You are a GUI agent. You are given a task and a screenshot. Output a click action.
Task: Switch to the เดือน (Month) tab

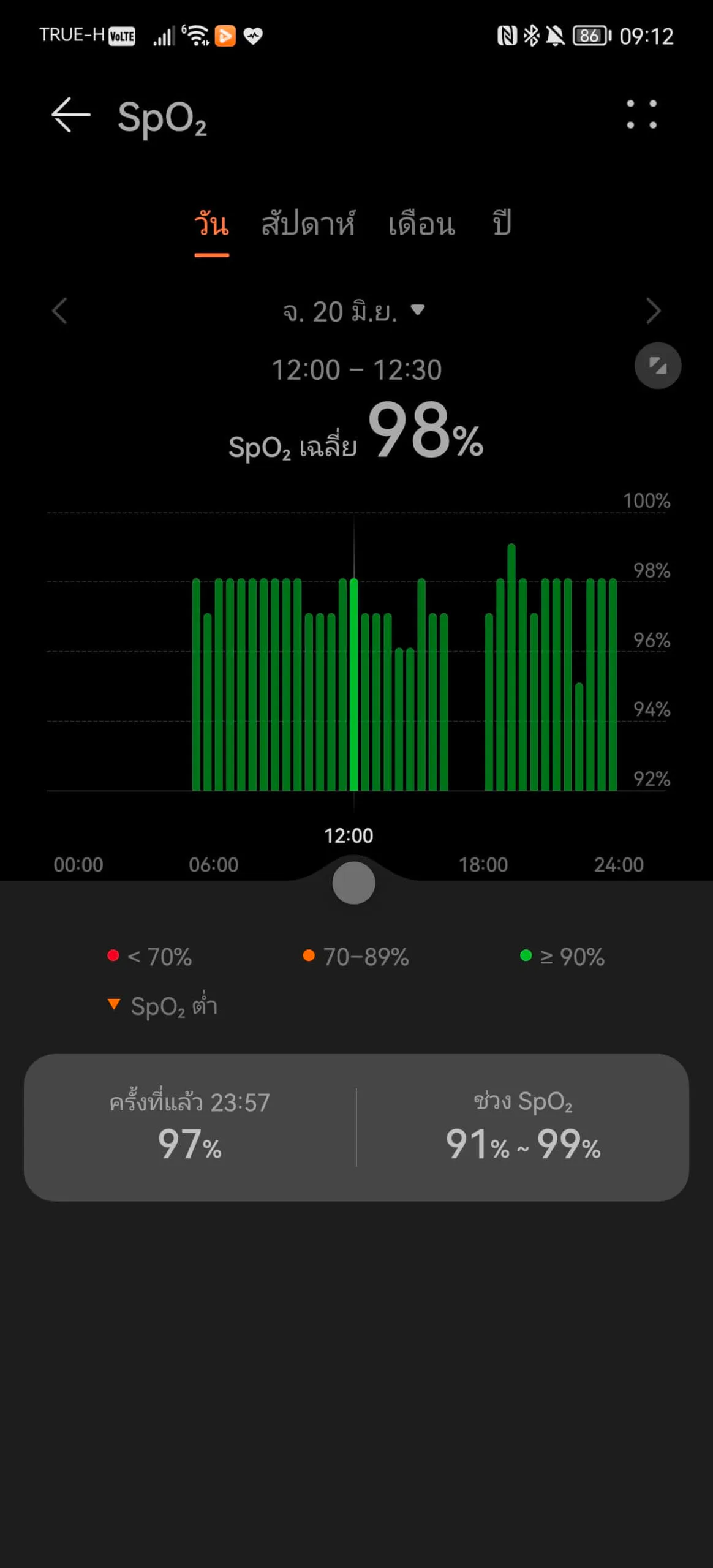click(x=421, y=224)
